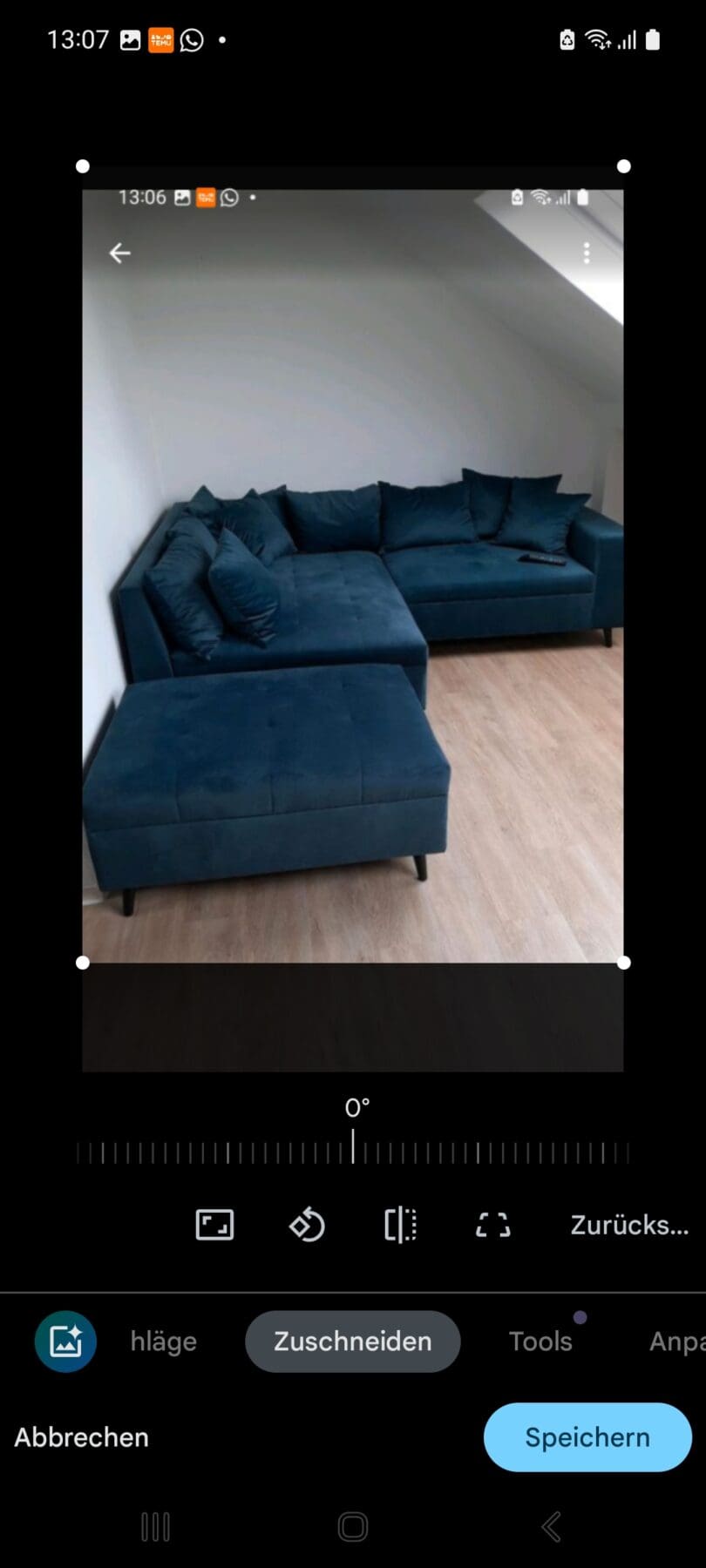Screen dimensions: 706x1568
Task: Save the edit with Speichern
Action: (587, 1437)
